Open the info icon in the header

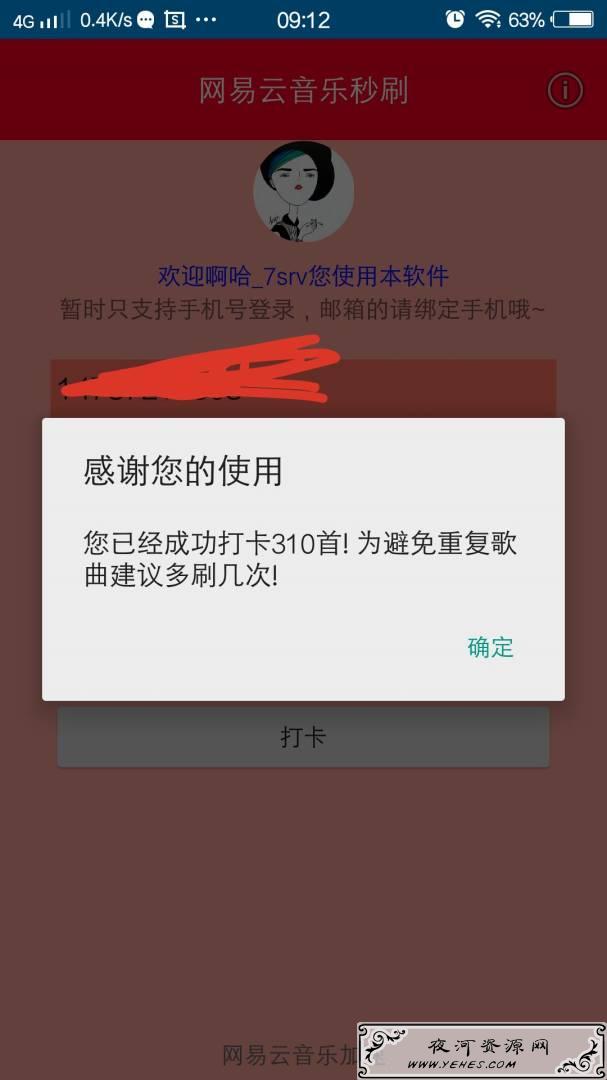(x=565, y=90)
